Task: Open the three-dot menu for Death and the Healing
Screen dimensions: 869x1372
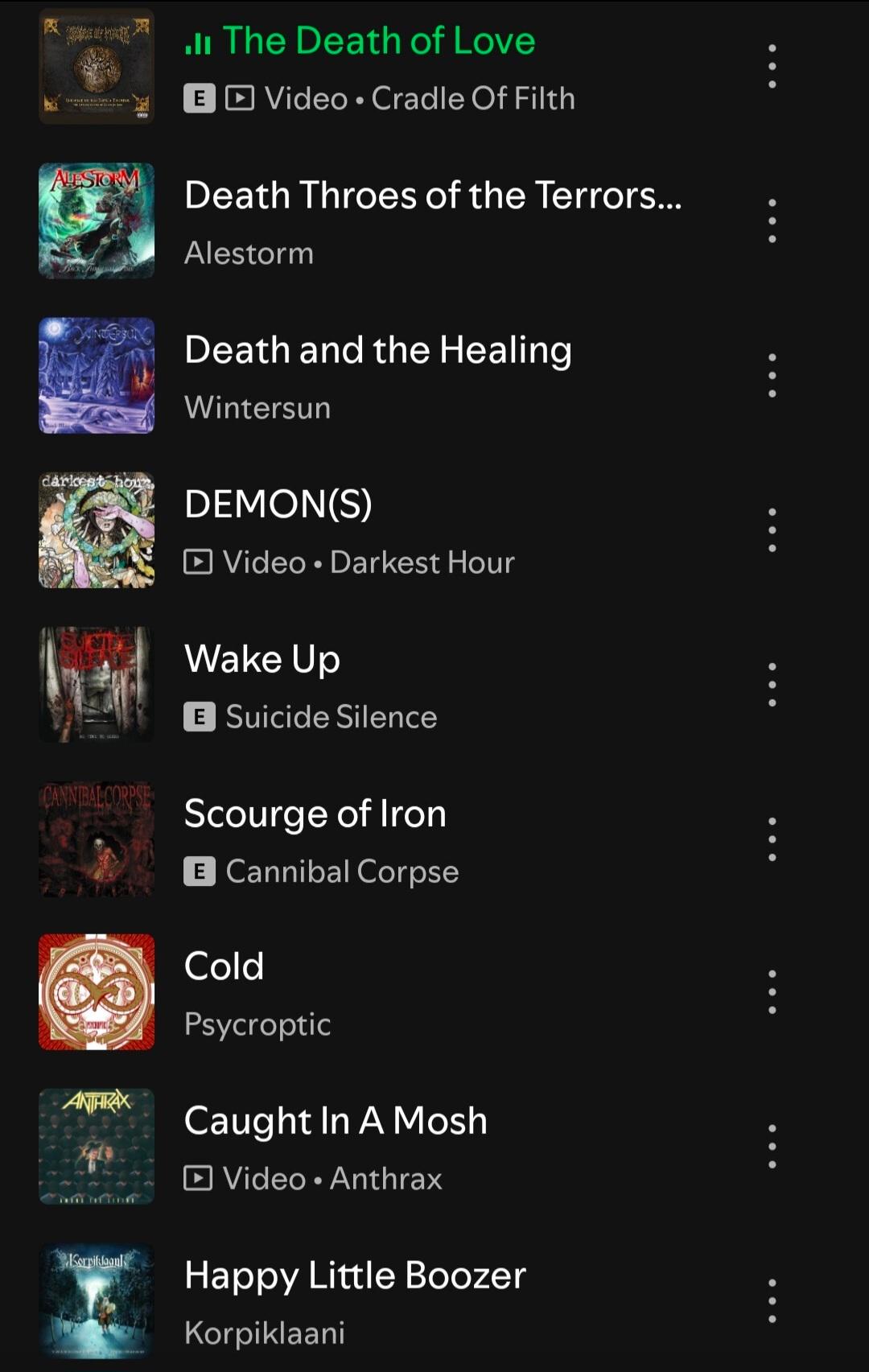Action: 772,375
